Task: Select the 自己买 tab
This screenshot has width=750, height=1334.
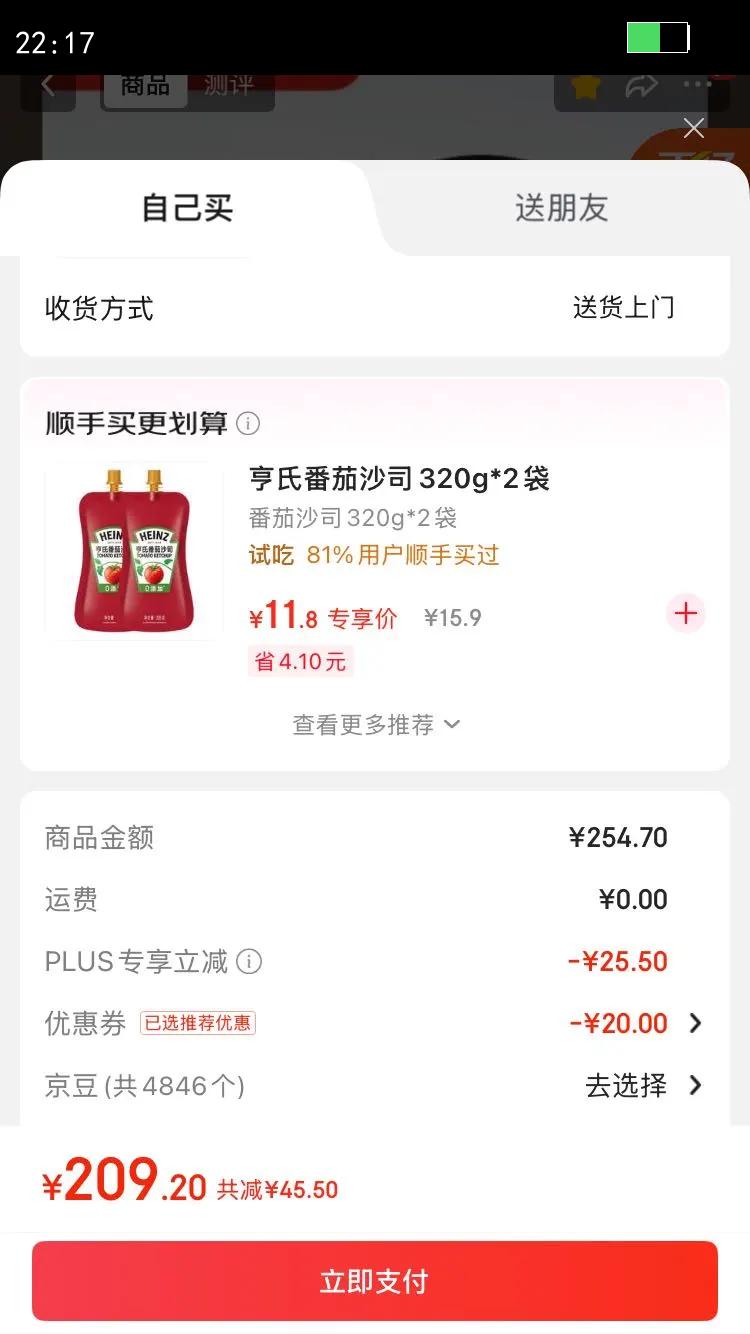Action: pyautogui.click(x=187, y=208)
